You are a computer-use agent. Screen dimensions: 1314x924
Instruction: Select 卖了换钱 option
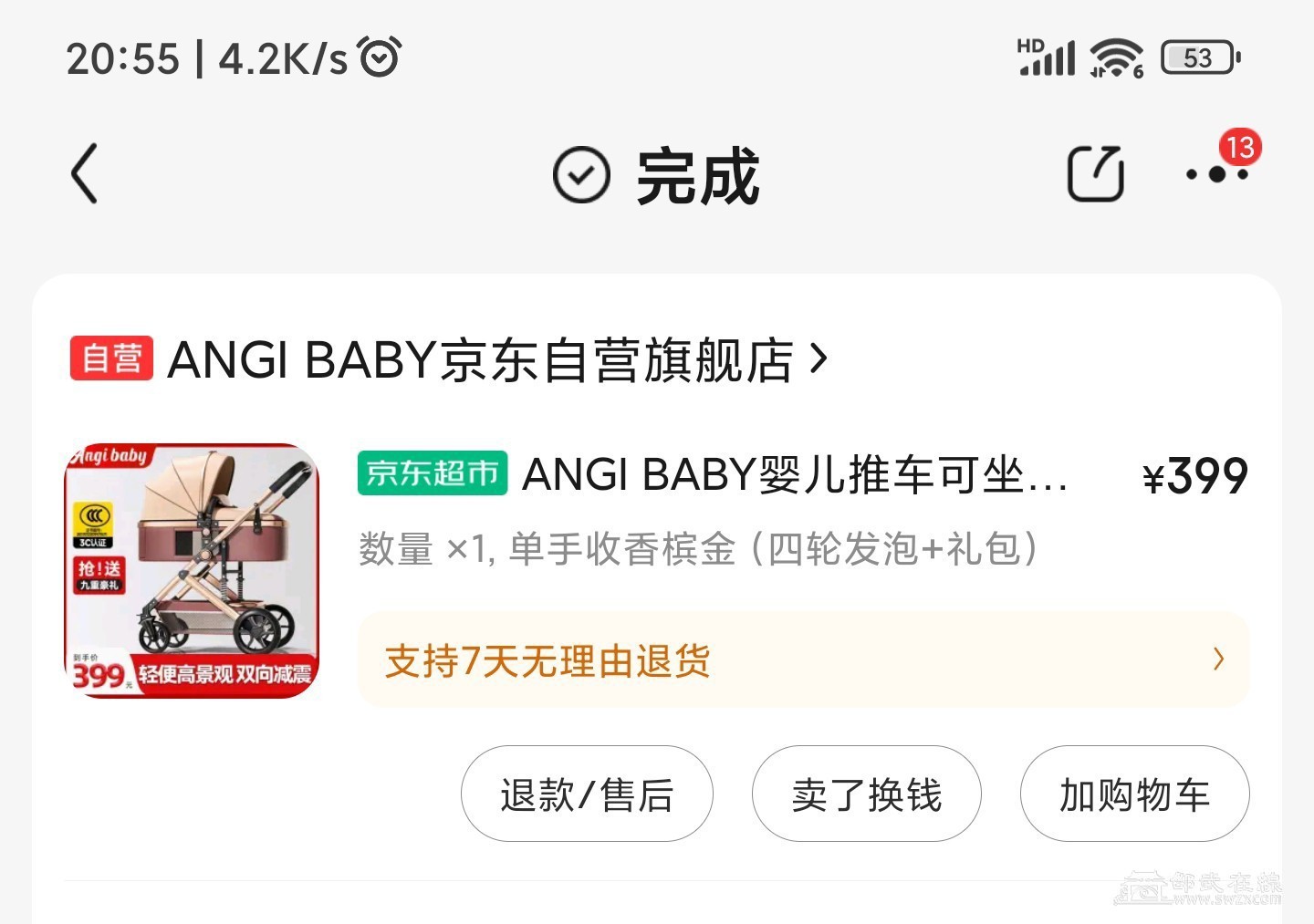pyautogui.click(x=866, y=794)
